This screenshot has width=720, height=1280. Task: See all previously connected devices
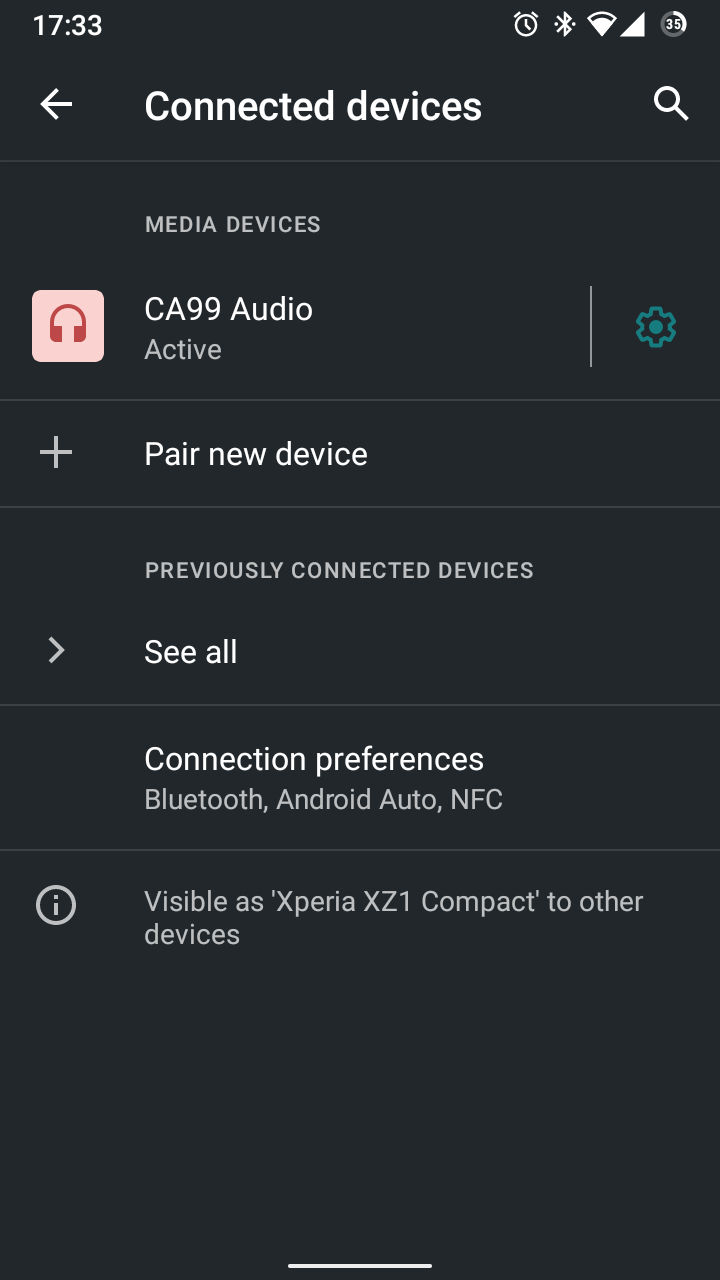click(191, 652)
